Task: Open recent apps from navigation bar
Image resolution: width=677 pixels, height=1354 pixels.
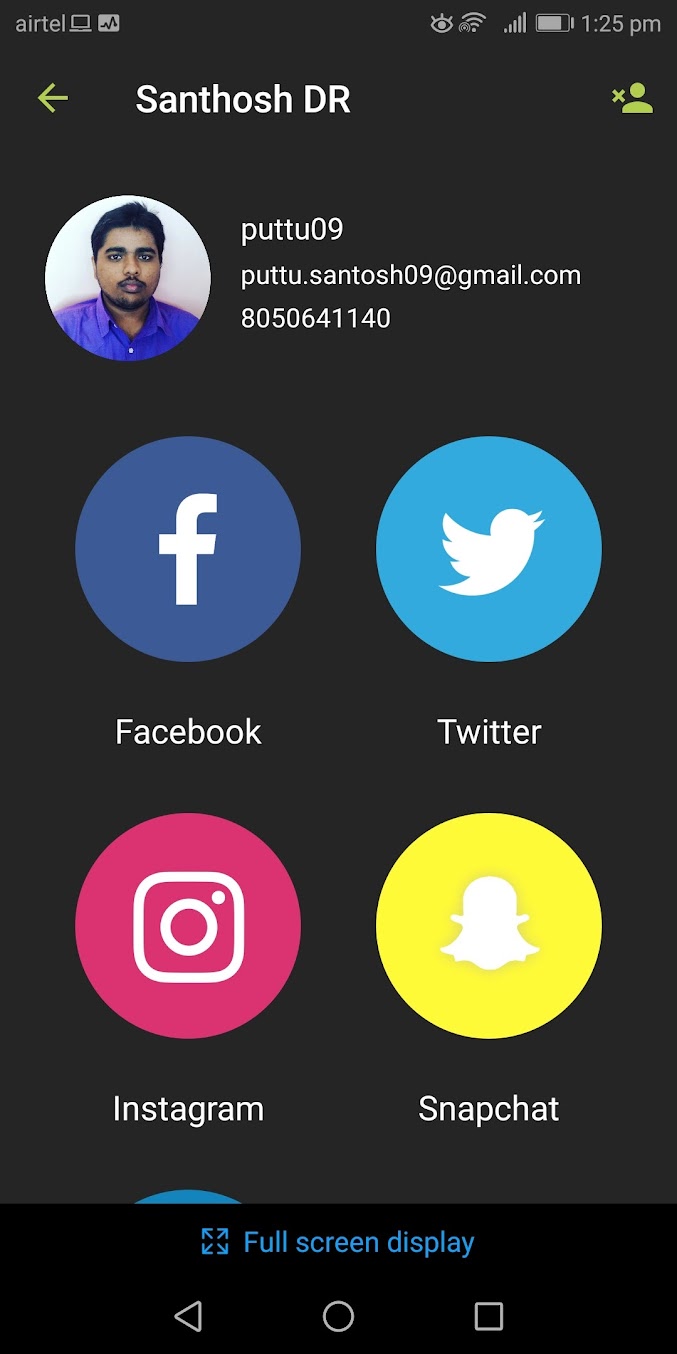Action: click(488, 1316)
